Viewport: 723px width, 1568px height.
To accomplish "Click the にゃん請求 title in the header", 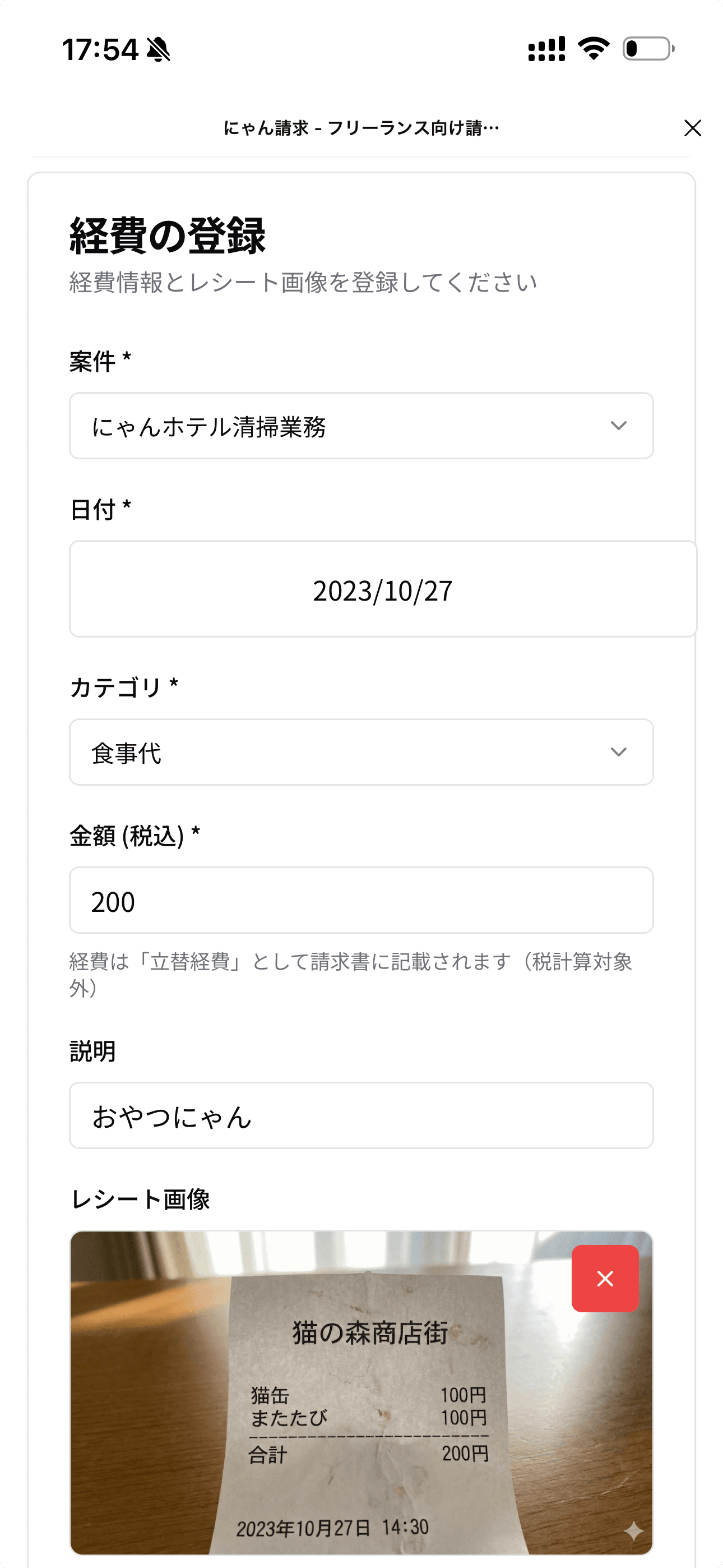I will 361,128.
